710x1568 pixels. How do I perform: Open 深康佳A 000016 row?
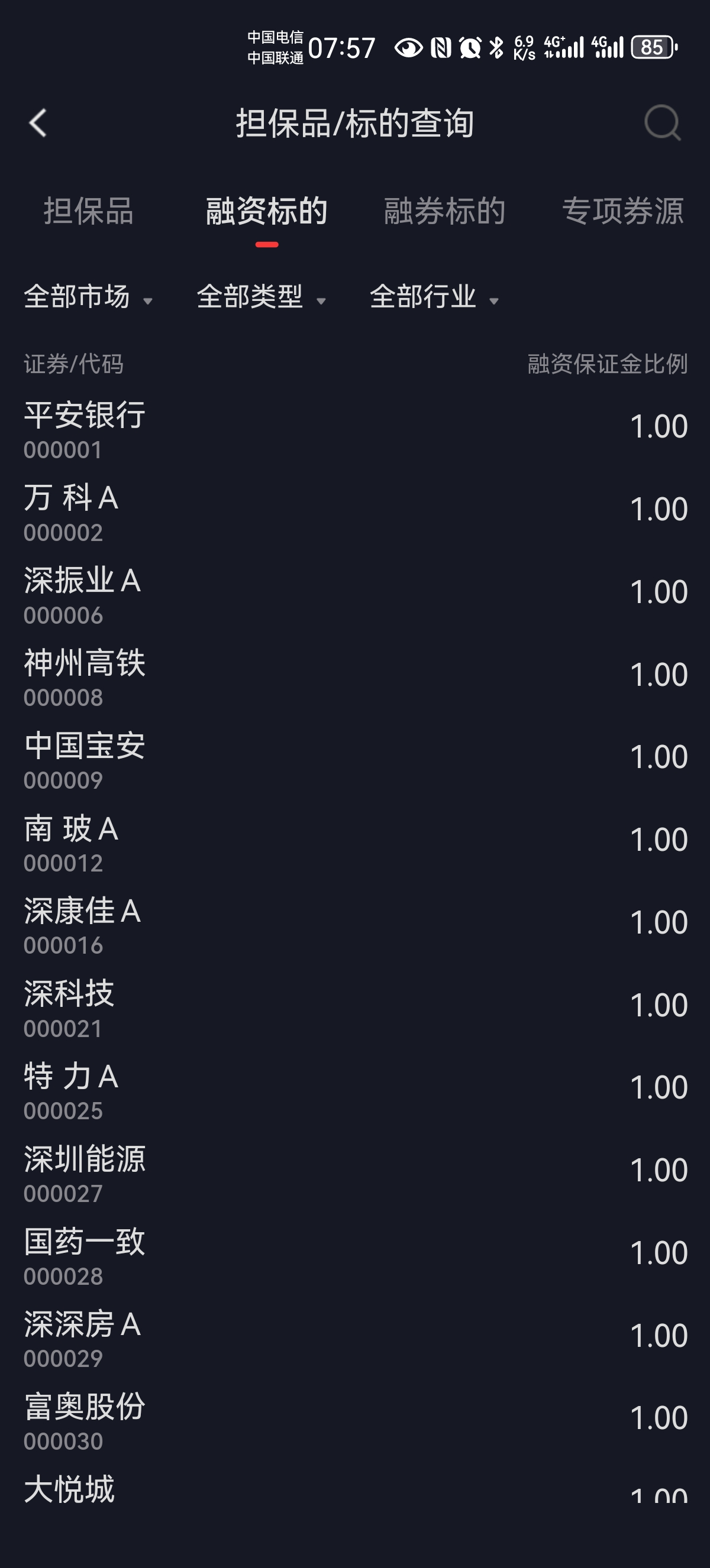(355, 926)
